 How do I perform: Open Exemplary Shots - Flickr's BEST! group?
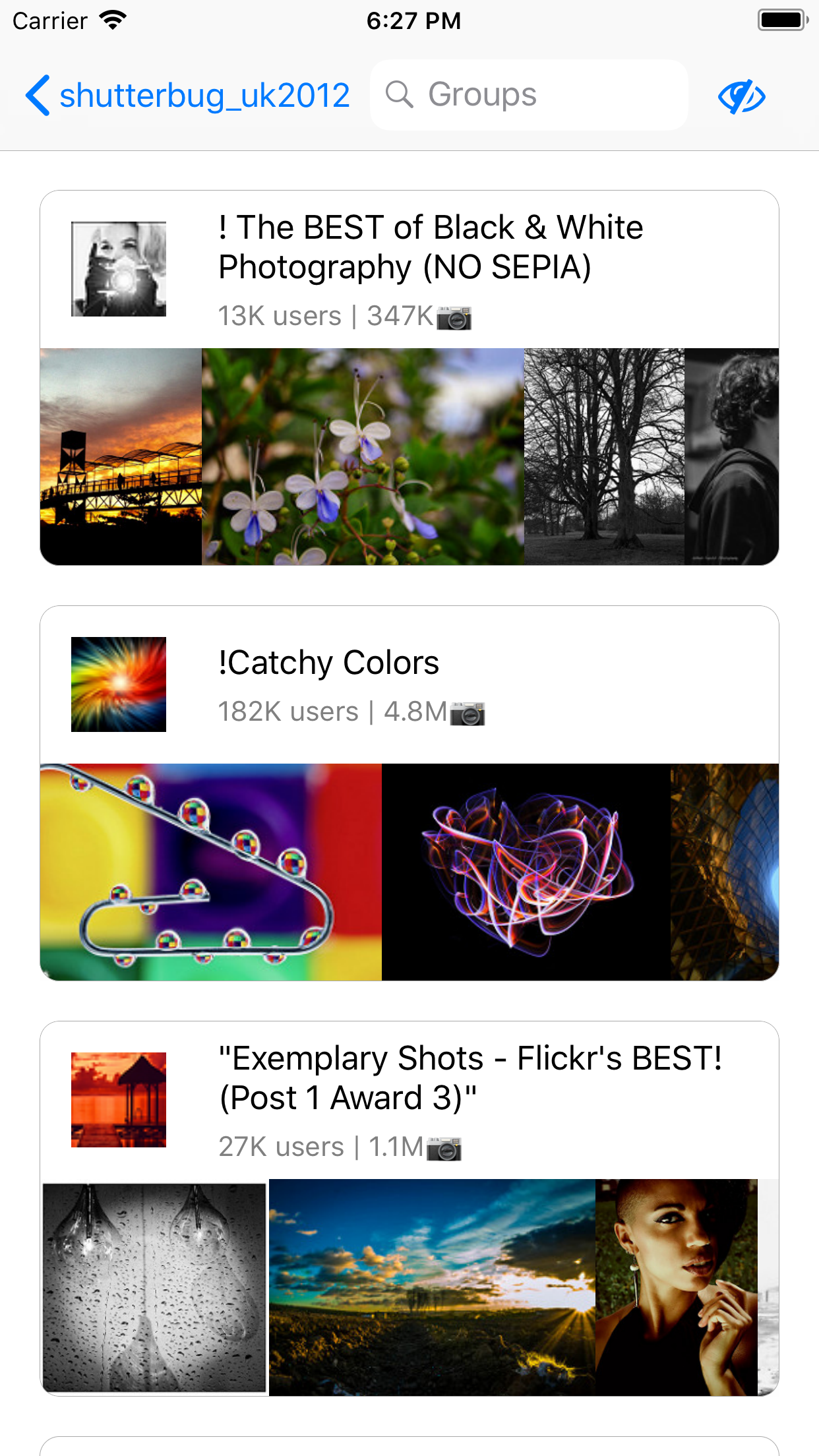click(470, 1078)
